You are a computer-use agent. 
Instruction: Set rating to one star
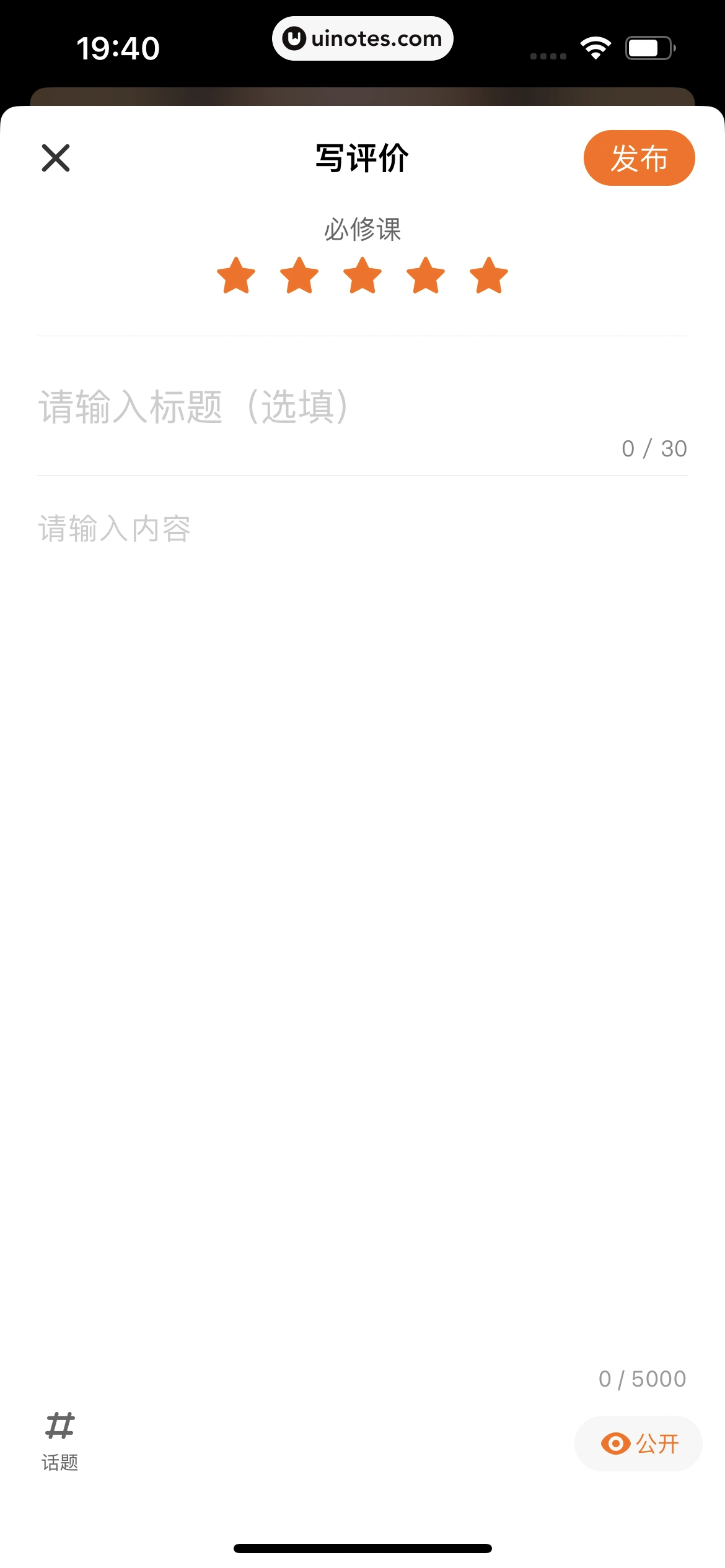236,276
